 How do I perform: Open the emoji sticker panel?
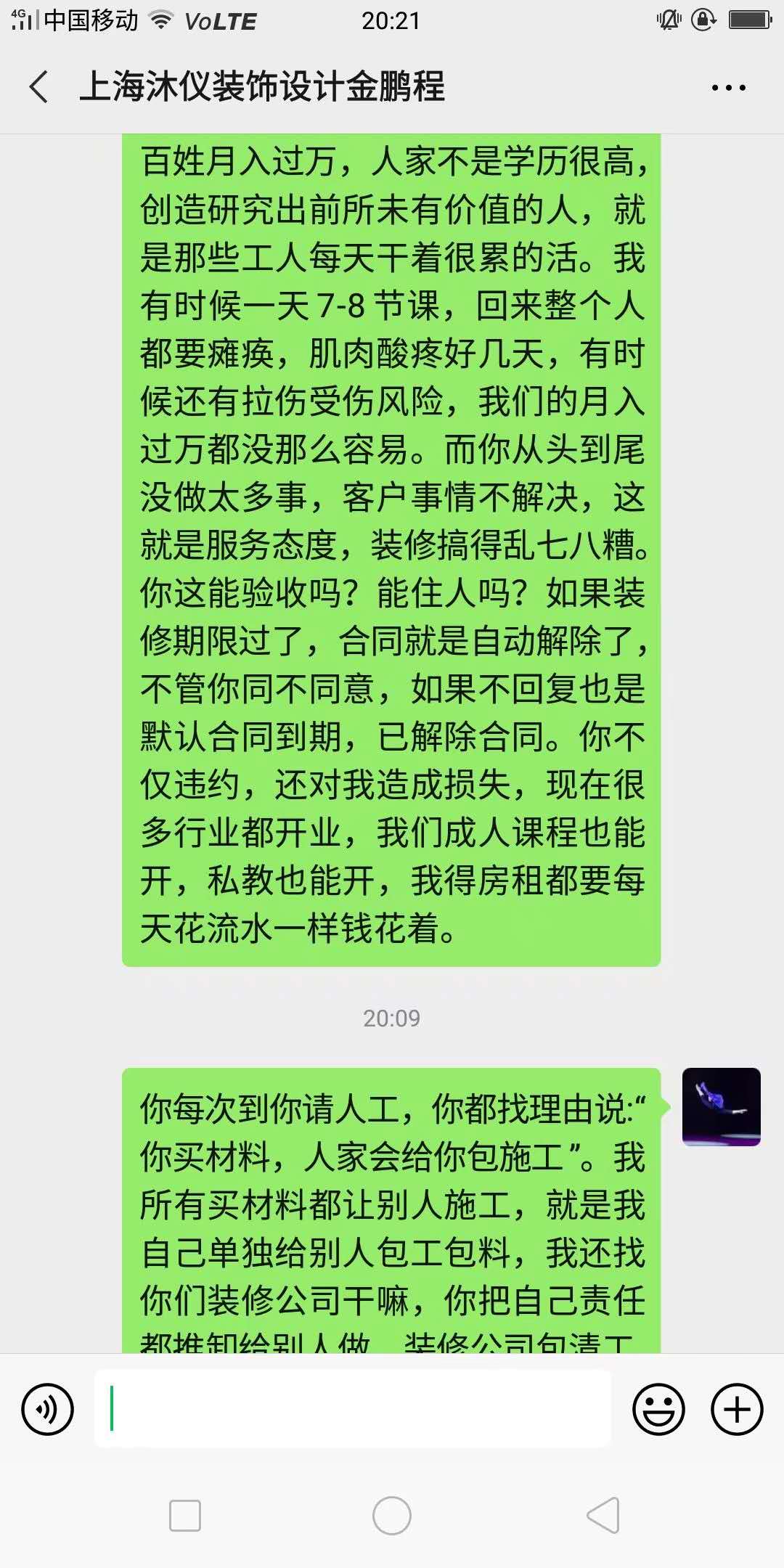pyautogui.click(x=658, y=1409)
